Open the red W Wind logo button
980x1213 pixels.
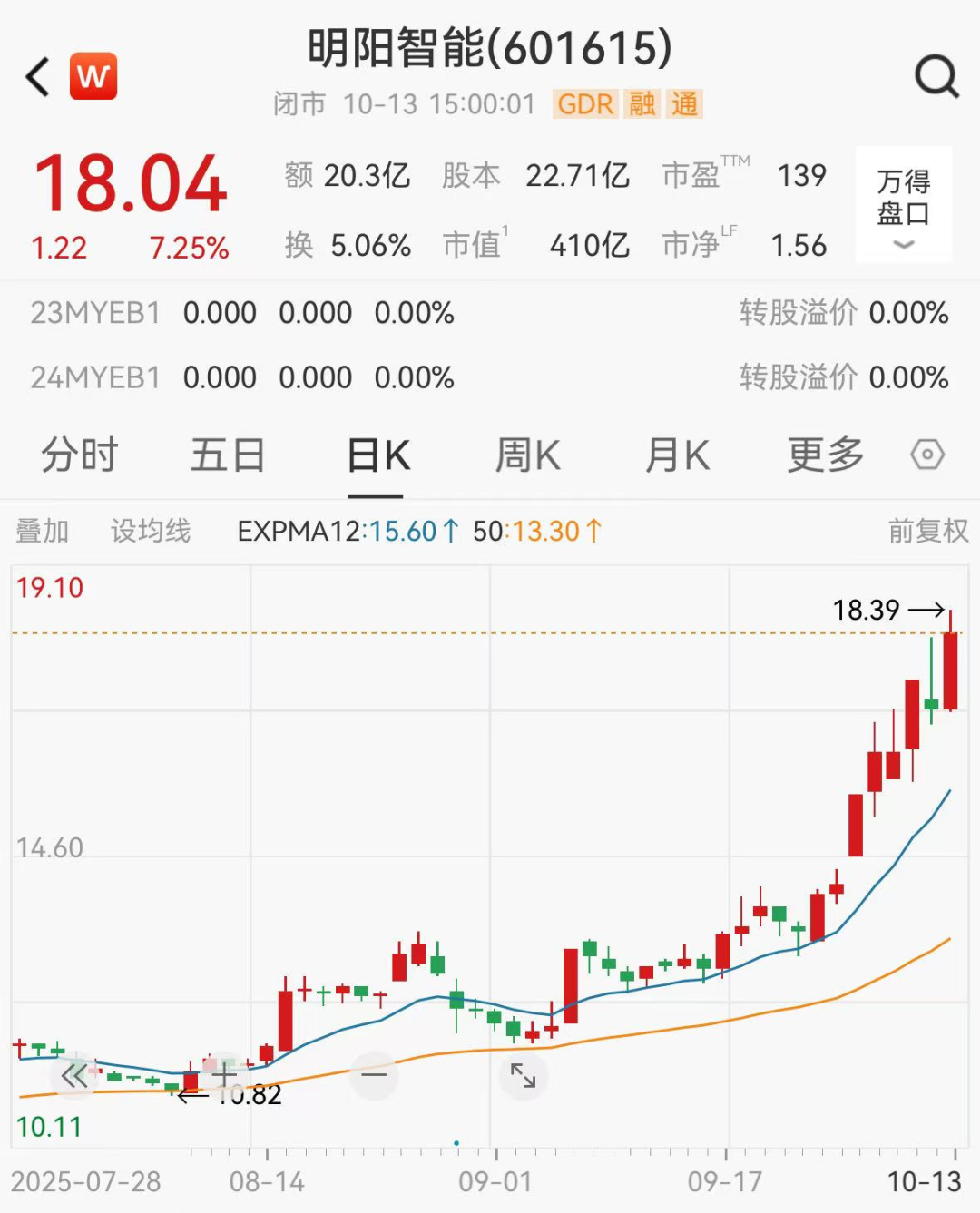click(x=93, y=76)
